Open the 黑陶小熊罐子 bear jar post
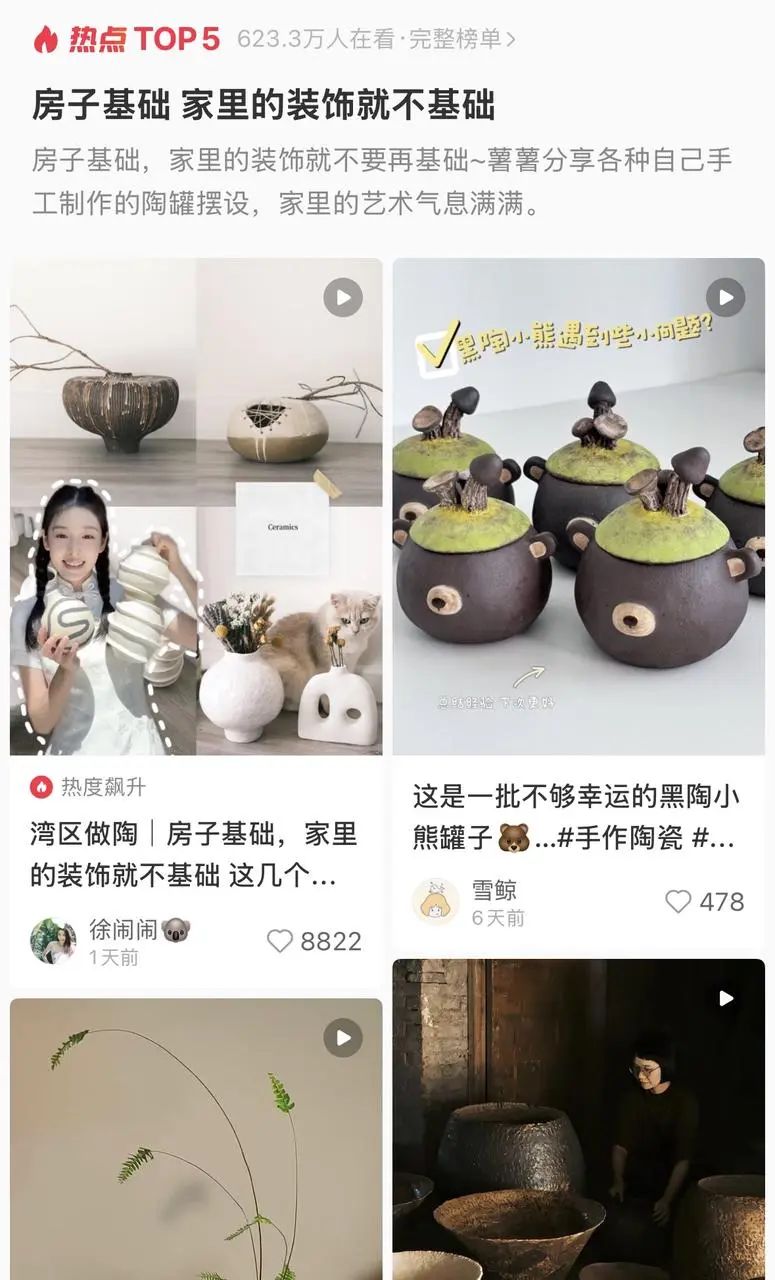Screen dimensions: 775x1280 (578, 506)
